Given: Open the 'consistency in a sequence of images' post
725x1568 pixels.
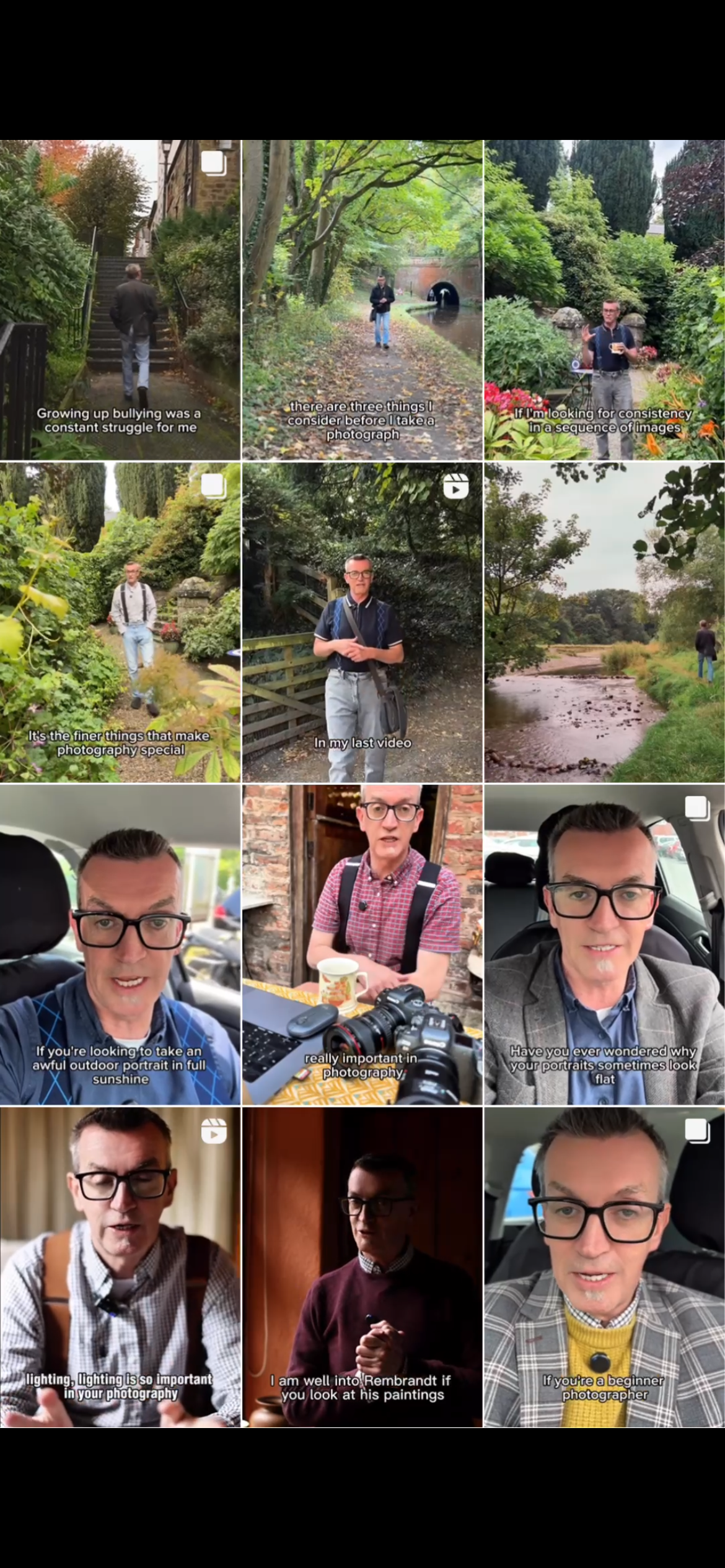Looking at the screenshot, I should [605, 300].
